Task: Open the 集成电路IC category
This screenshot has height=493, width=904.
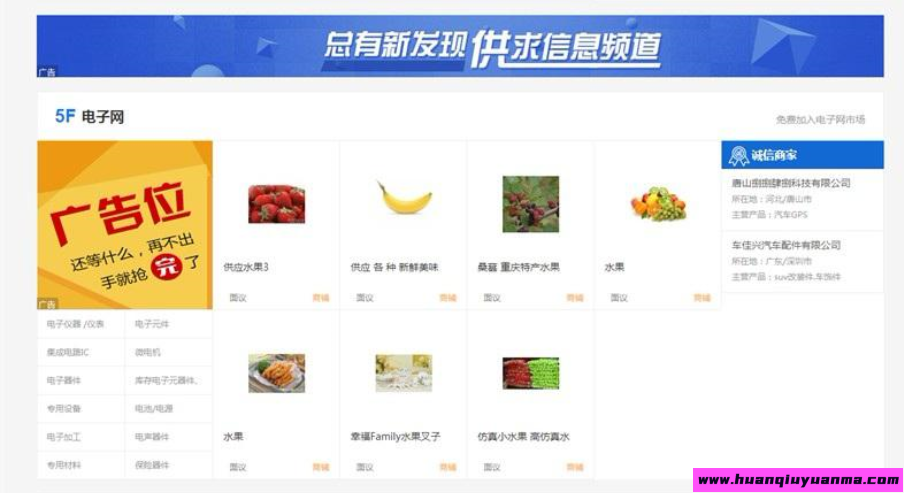Action: (x=68, y=352)
